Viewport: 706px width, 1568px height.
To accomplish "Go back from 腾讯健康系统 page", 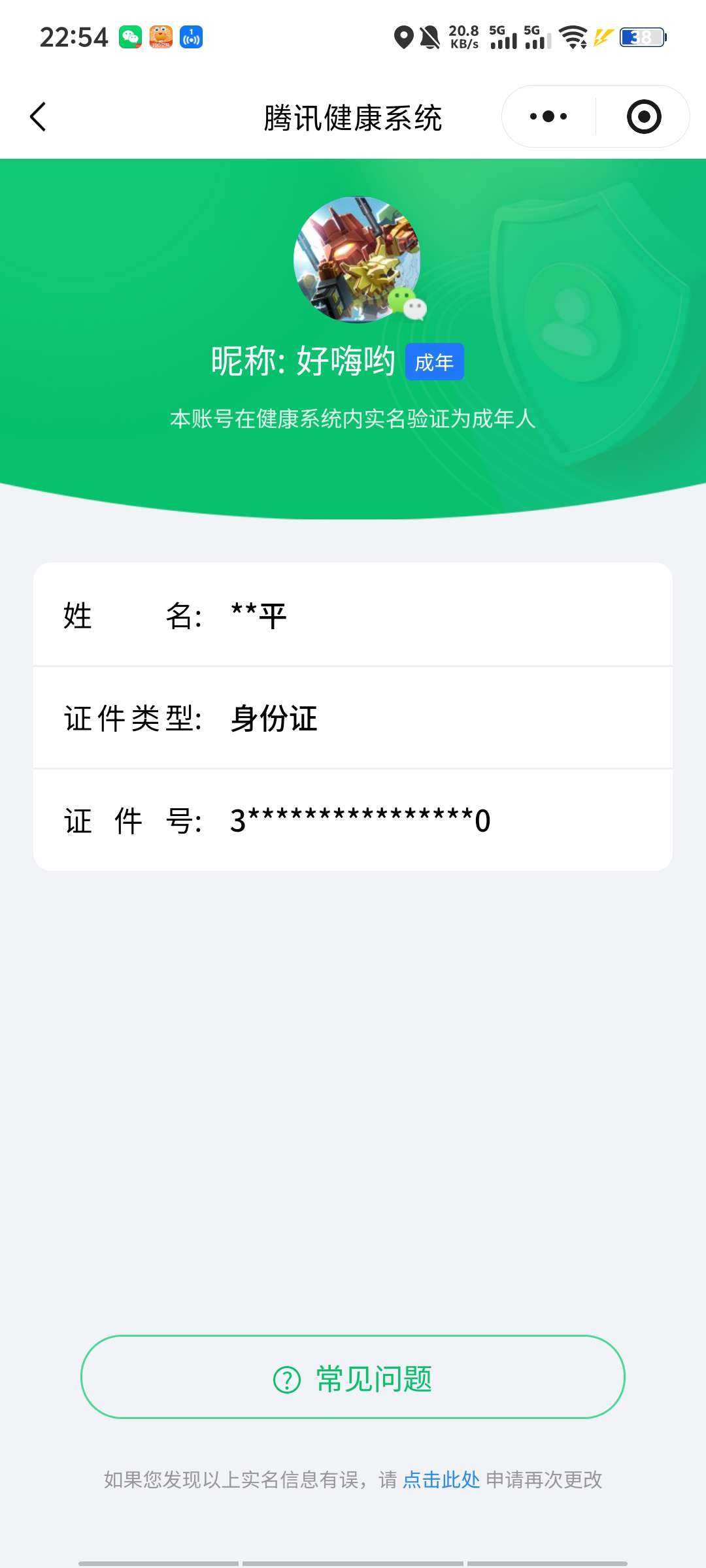I will pos(38,117).
